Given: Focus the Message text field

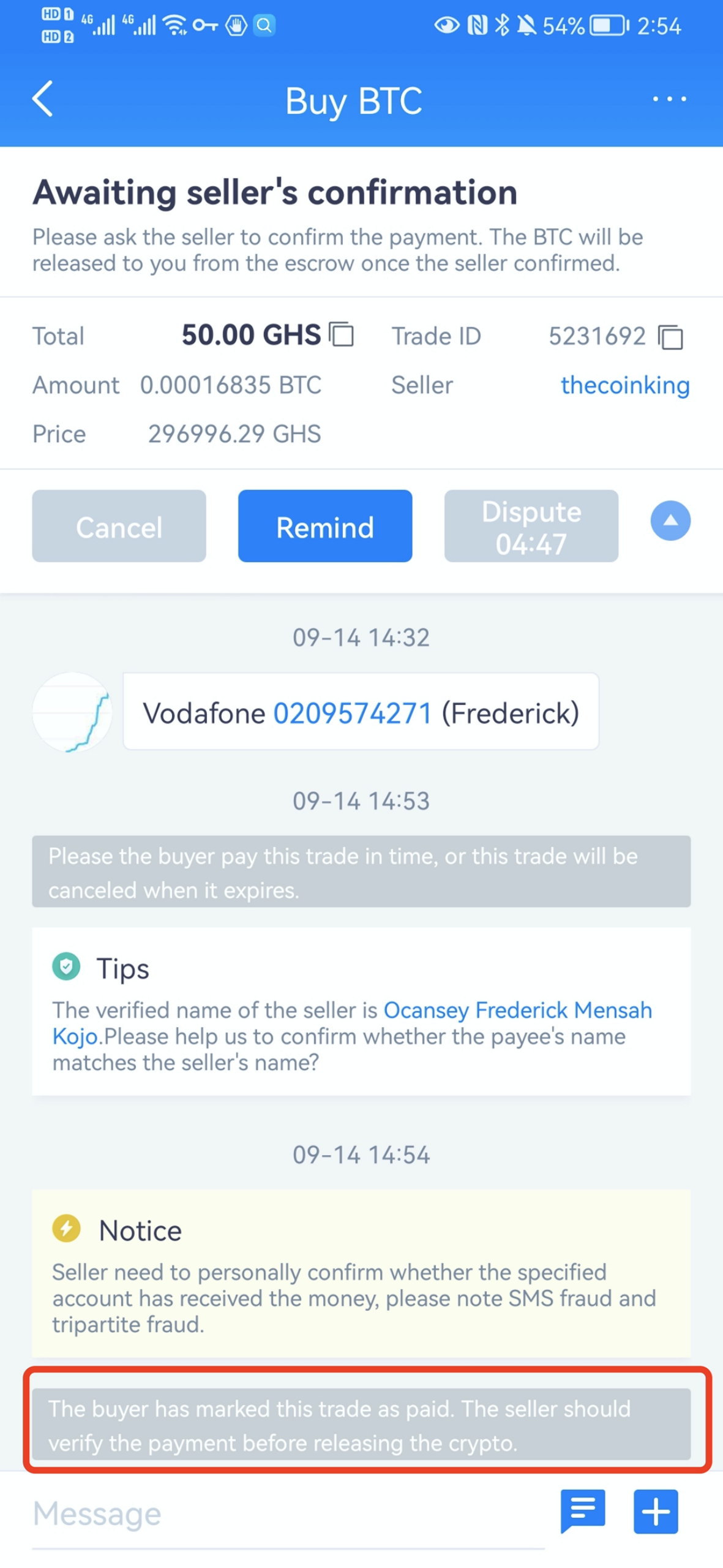Looking at the screenshot, I should 288,1514.
